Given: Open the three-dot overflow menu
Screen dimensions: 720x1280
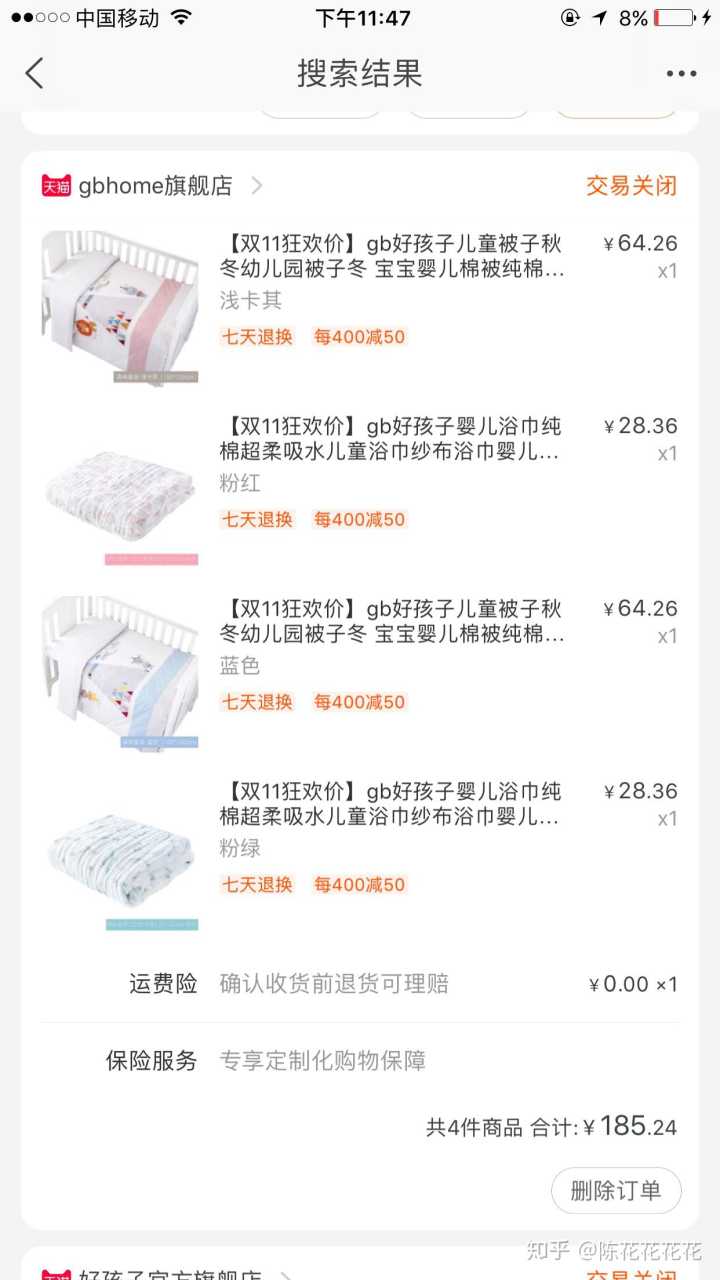Looking at the screenshot, I should tap(681, 74).
